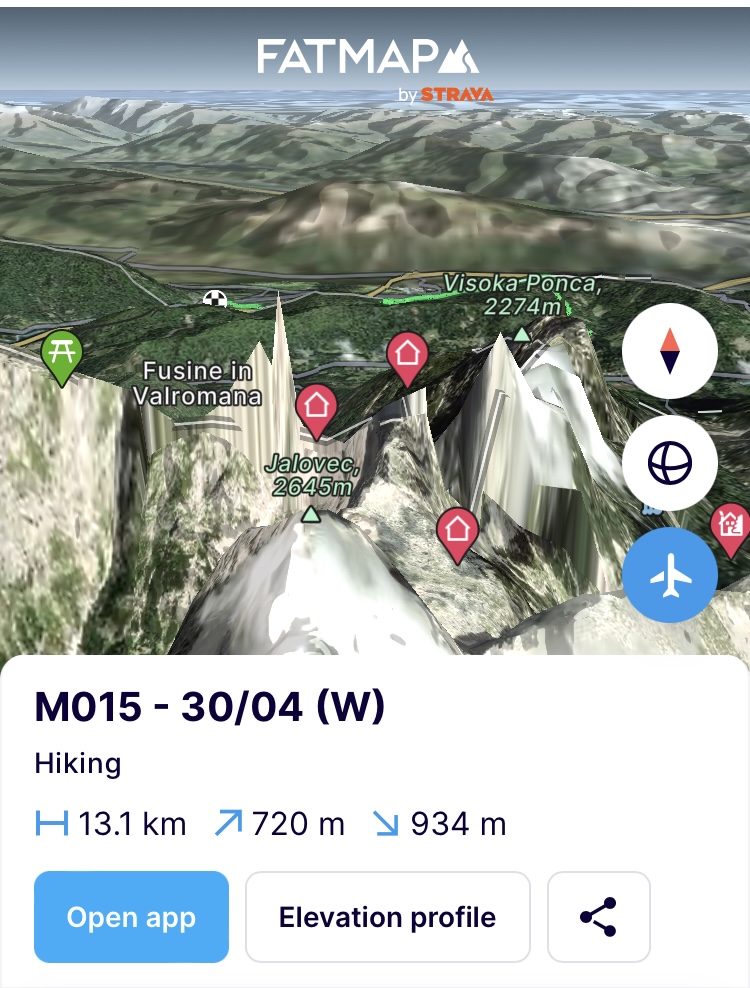
Task: Tap the blue Open app button
Action: click(x=131, y=917)
